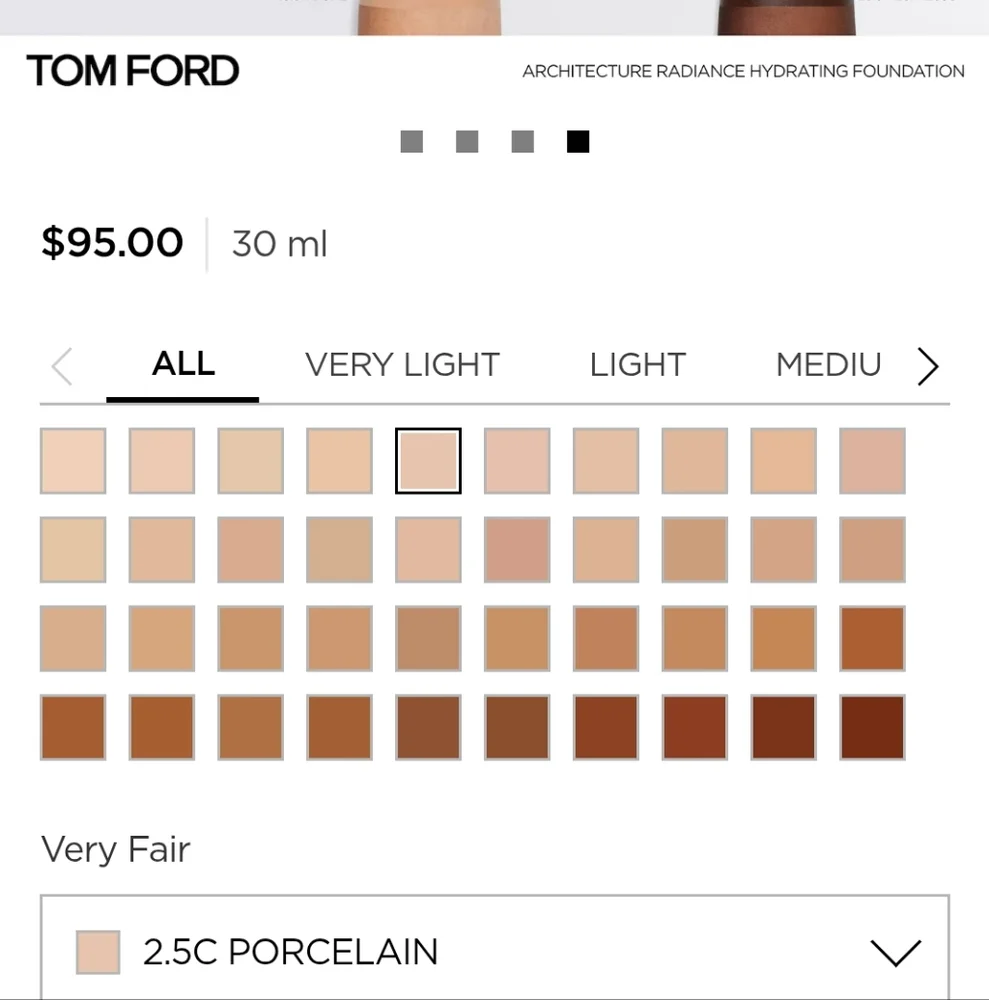Select the lightest swatch in the top-left corner
The image size is (989, 1000).
(x=72, y=460)
